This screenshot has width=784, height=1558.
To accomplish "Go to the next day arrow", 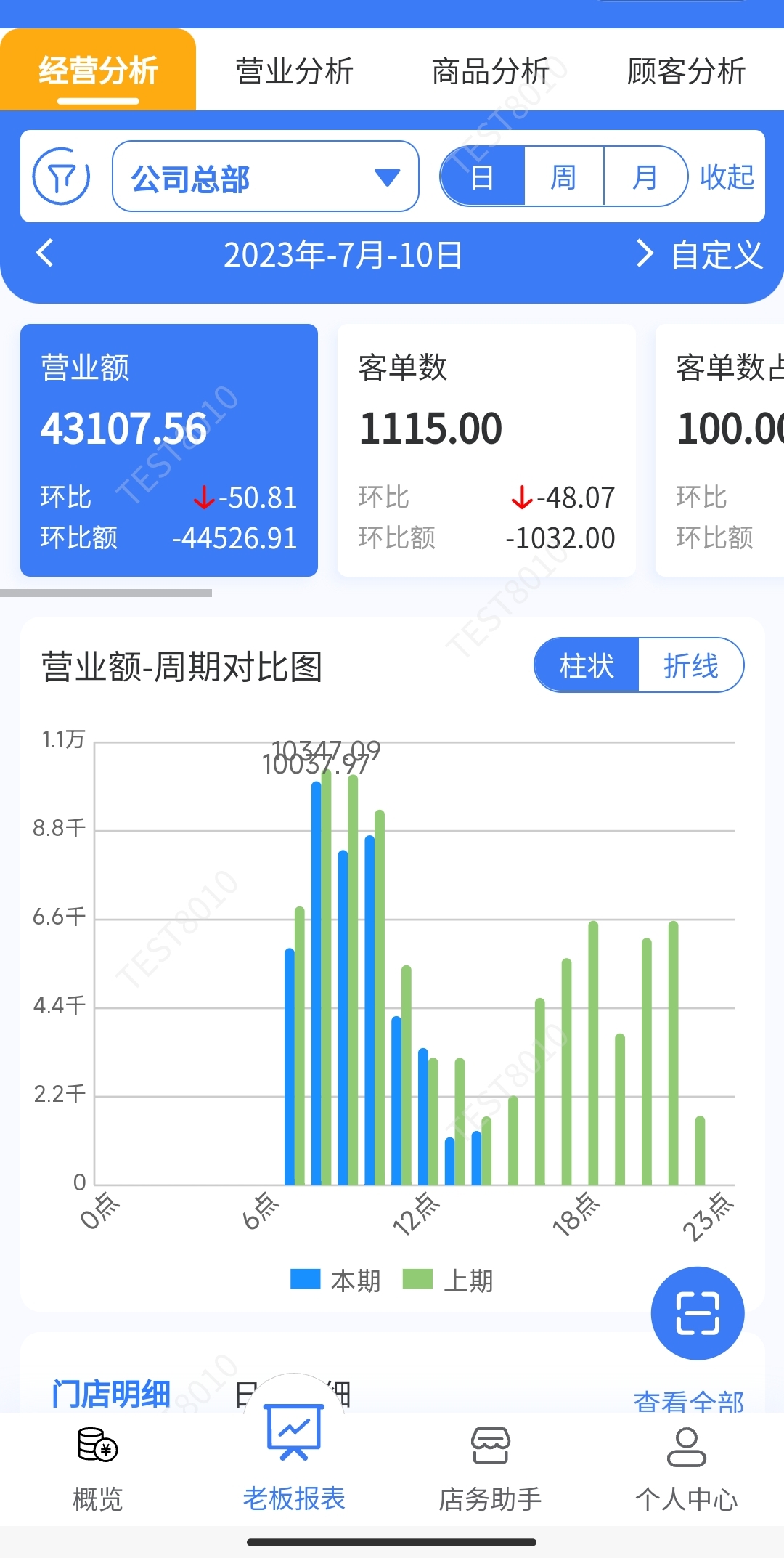I will [643, 253].
